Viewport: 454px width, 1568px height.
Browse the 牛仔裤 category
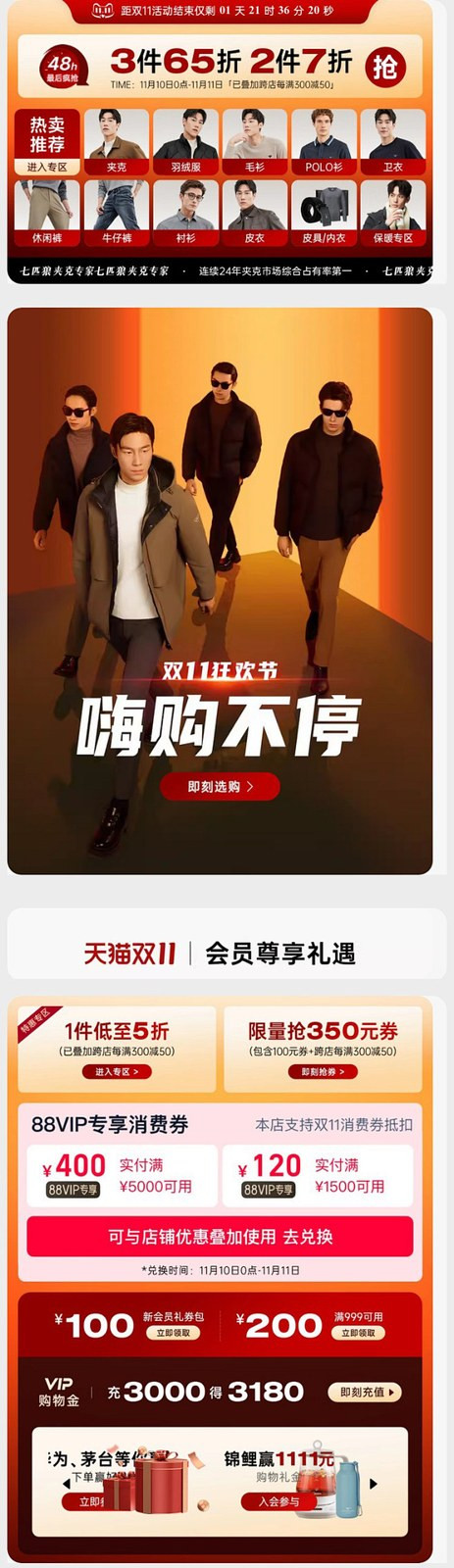tap(117, 213)
